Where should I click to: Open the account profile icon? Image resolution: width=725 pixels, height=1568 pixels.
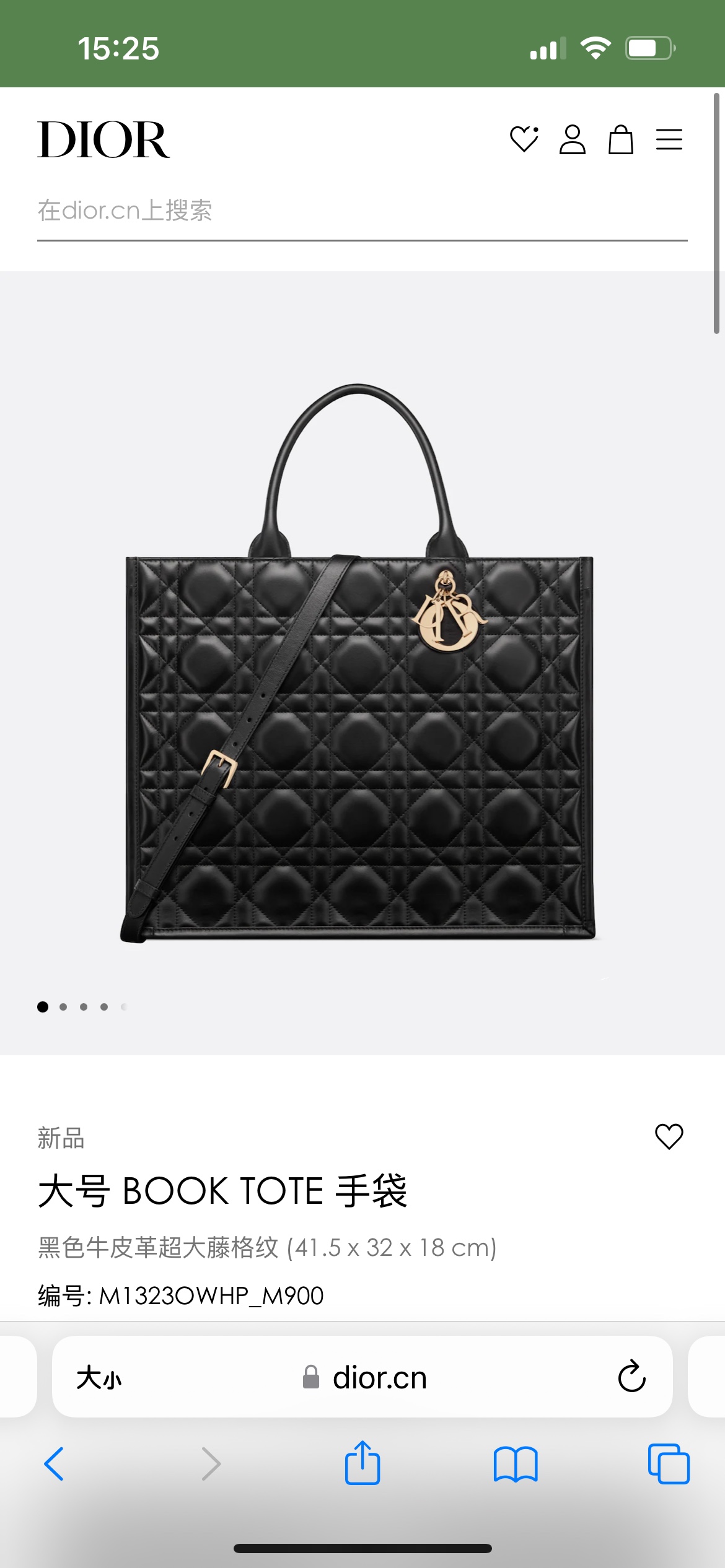pos(572,139)
